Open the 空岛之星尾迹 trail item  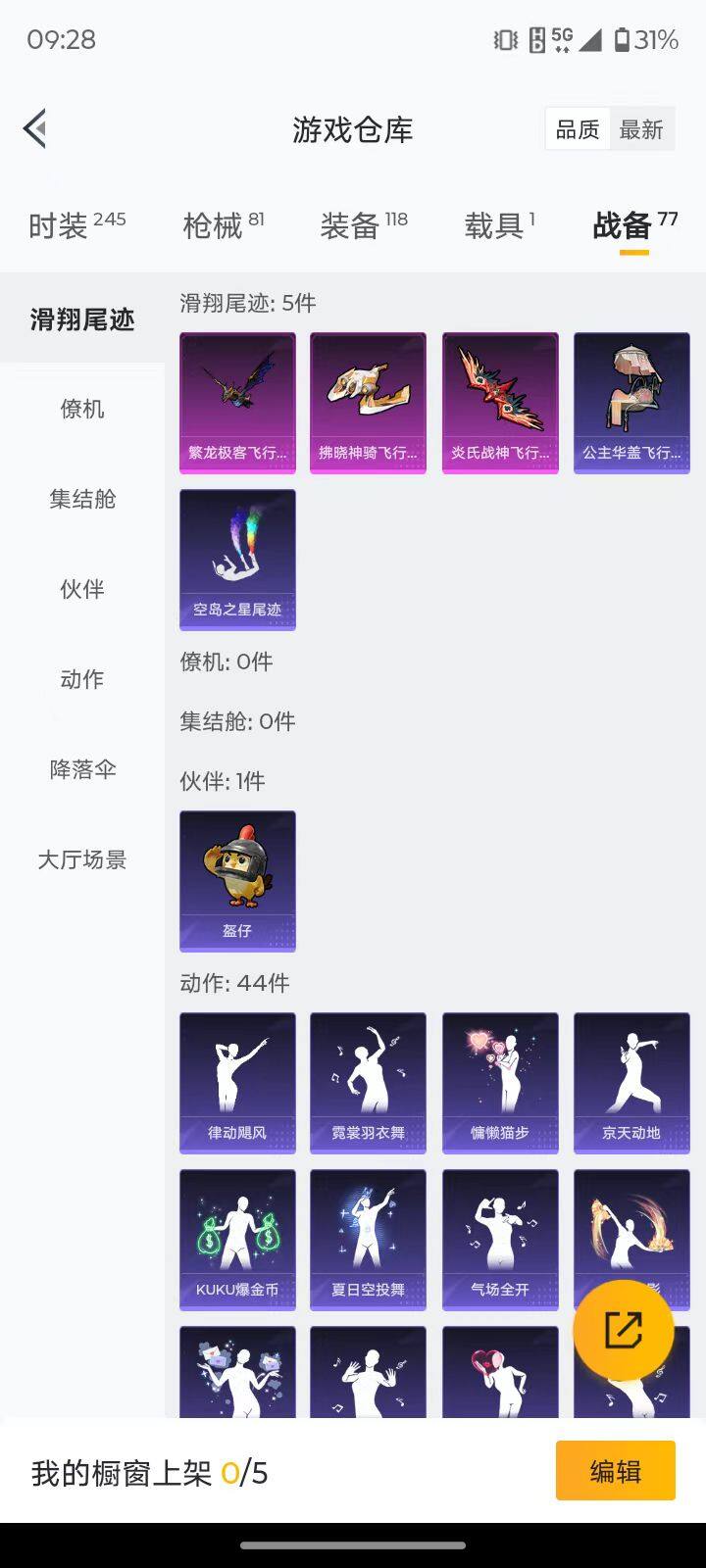[x=236, y=559]
